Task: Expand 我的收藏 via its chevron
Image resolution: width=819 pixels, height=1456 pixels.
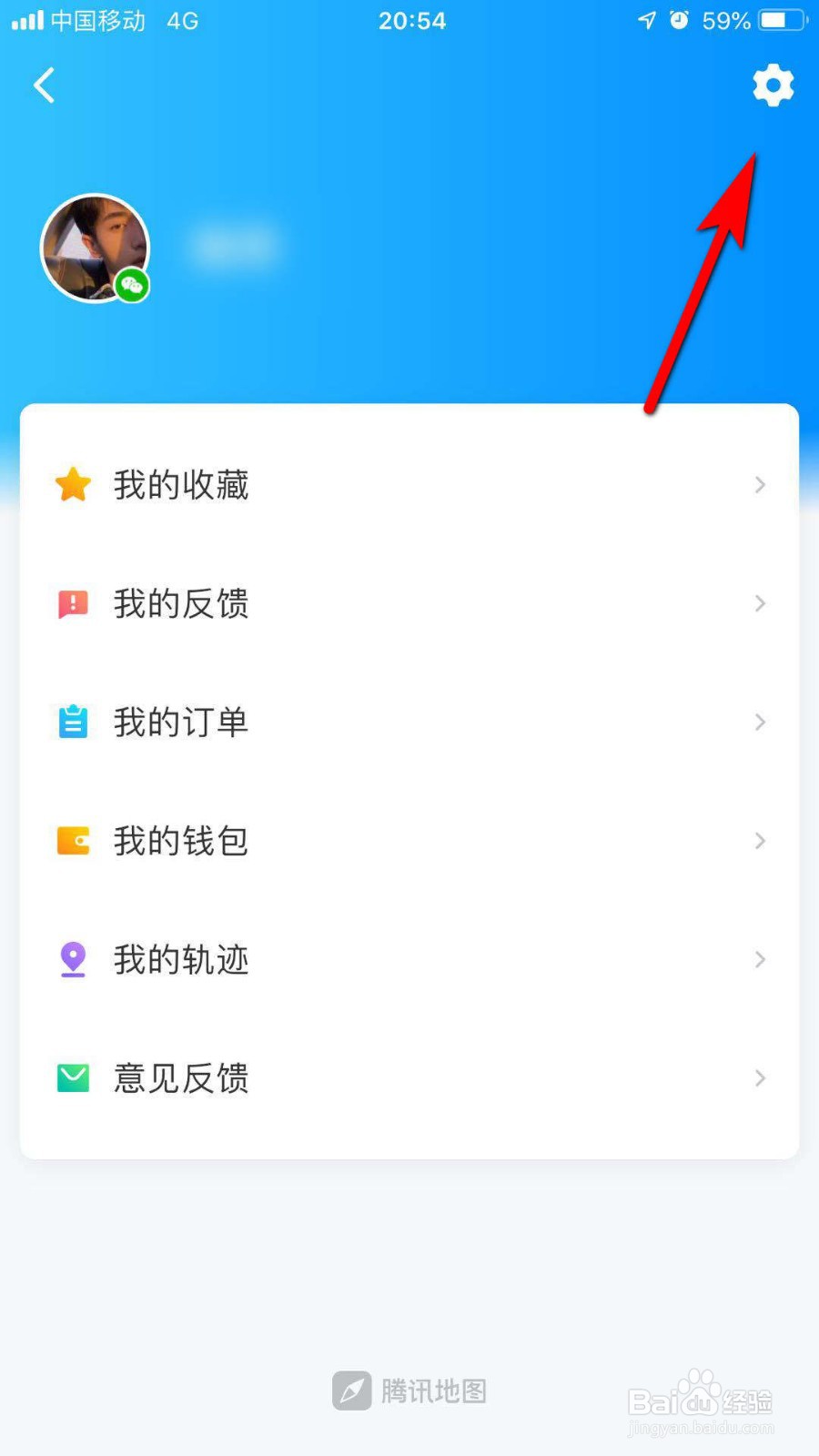Action: pos(760,485)
